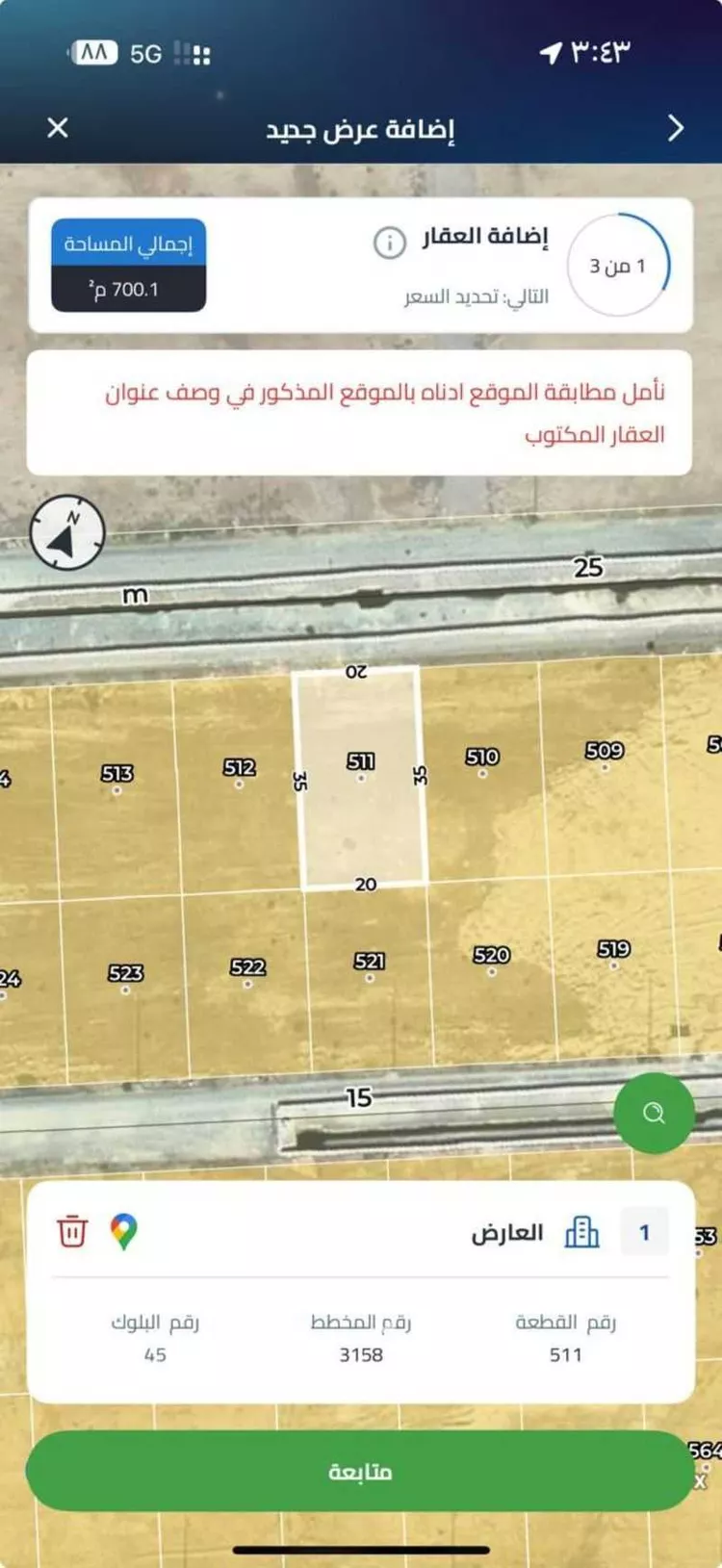Close the screen with the X icon
The image size is (722, 1568).
60,128
